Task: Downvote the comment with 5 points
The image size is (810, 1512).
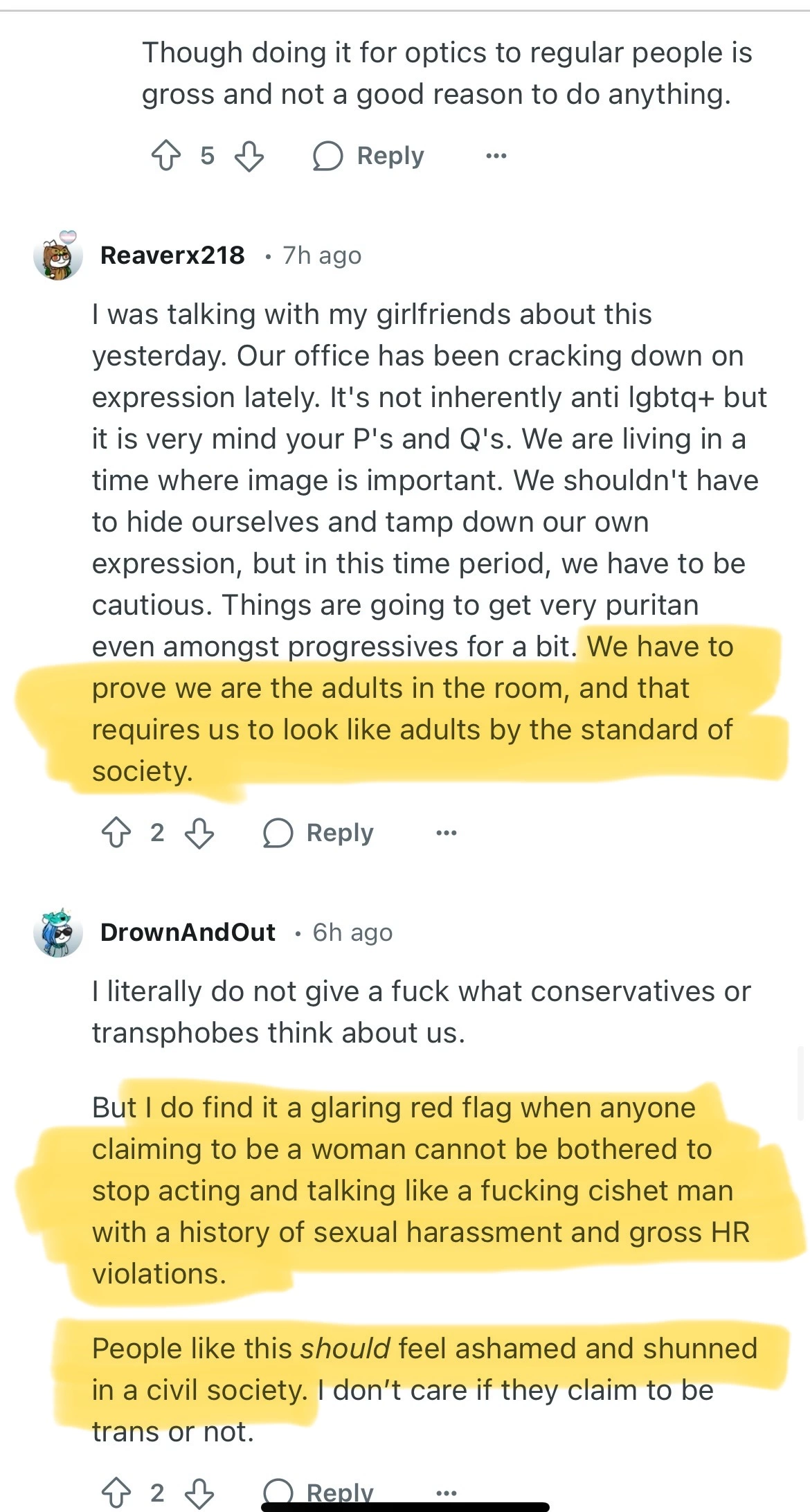Action: [x=249, y=156]
